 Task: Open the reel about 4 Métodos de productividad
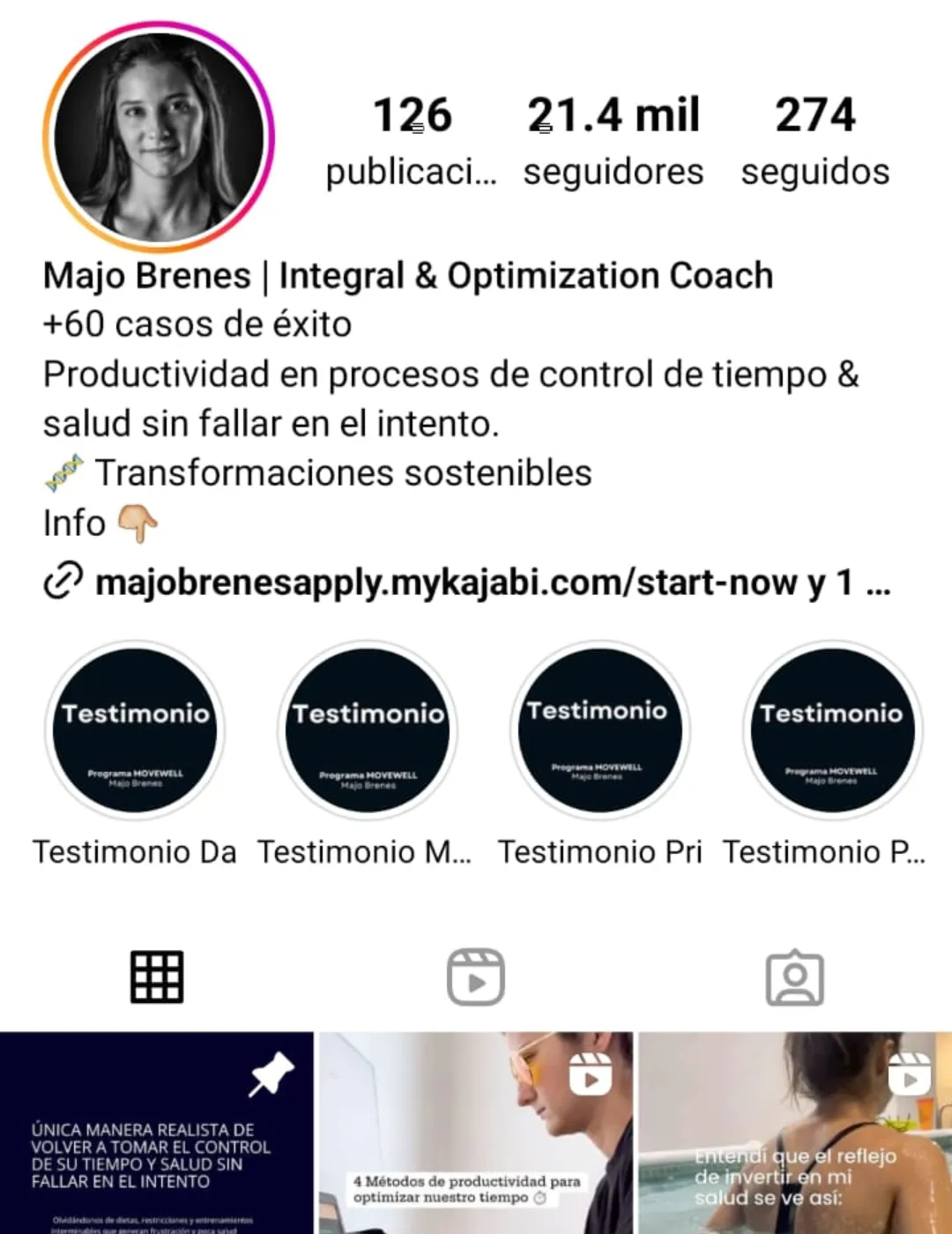[x=476, y=1134]
